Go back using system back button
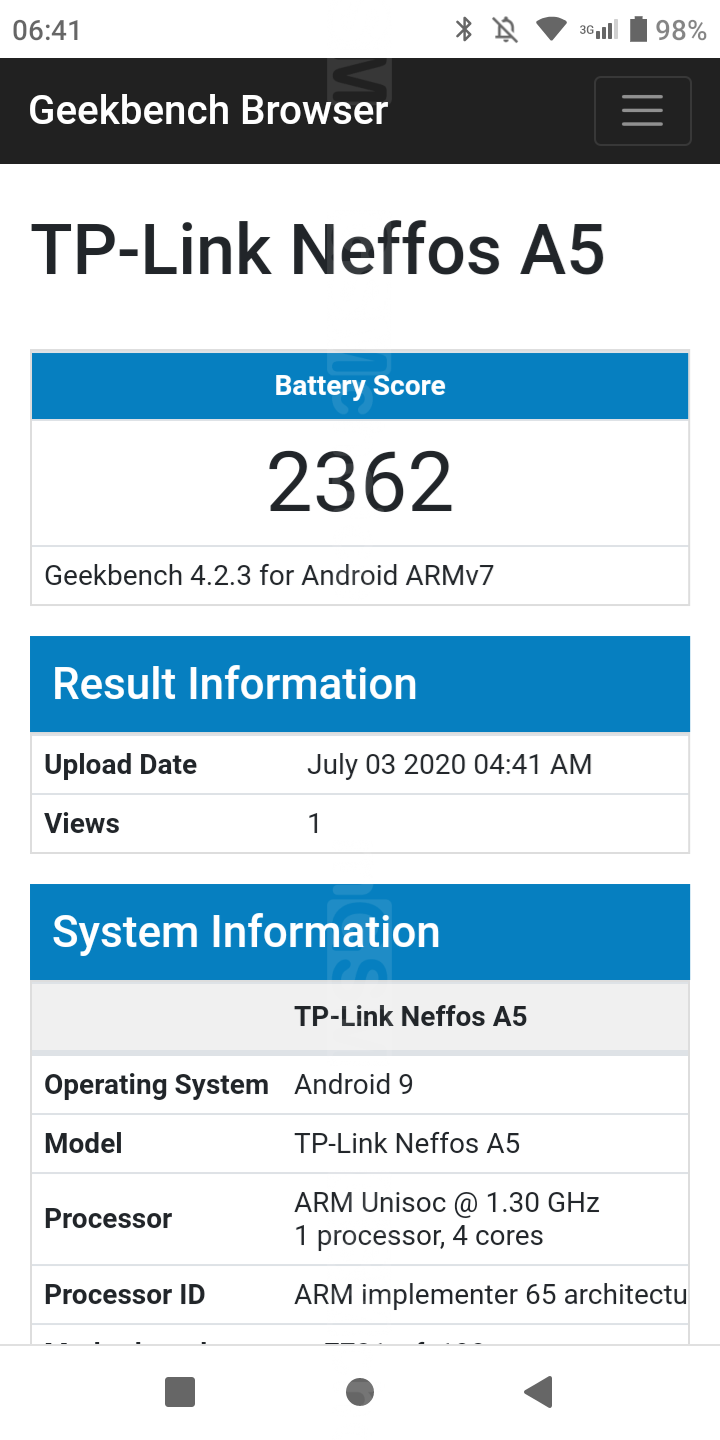This screenshot has width=720, height=1440. tap(538, 1391)
